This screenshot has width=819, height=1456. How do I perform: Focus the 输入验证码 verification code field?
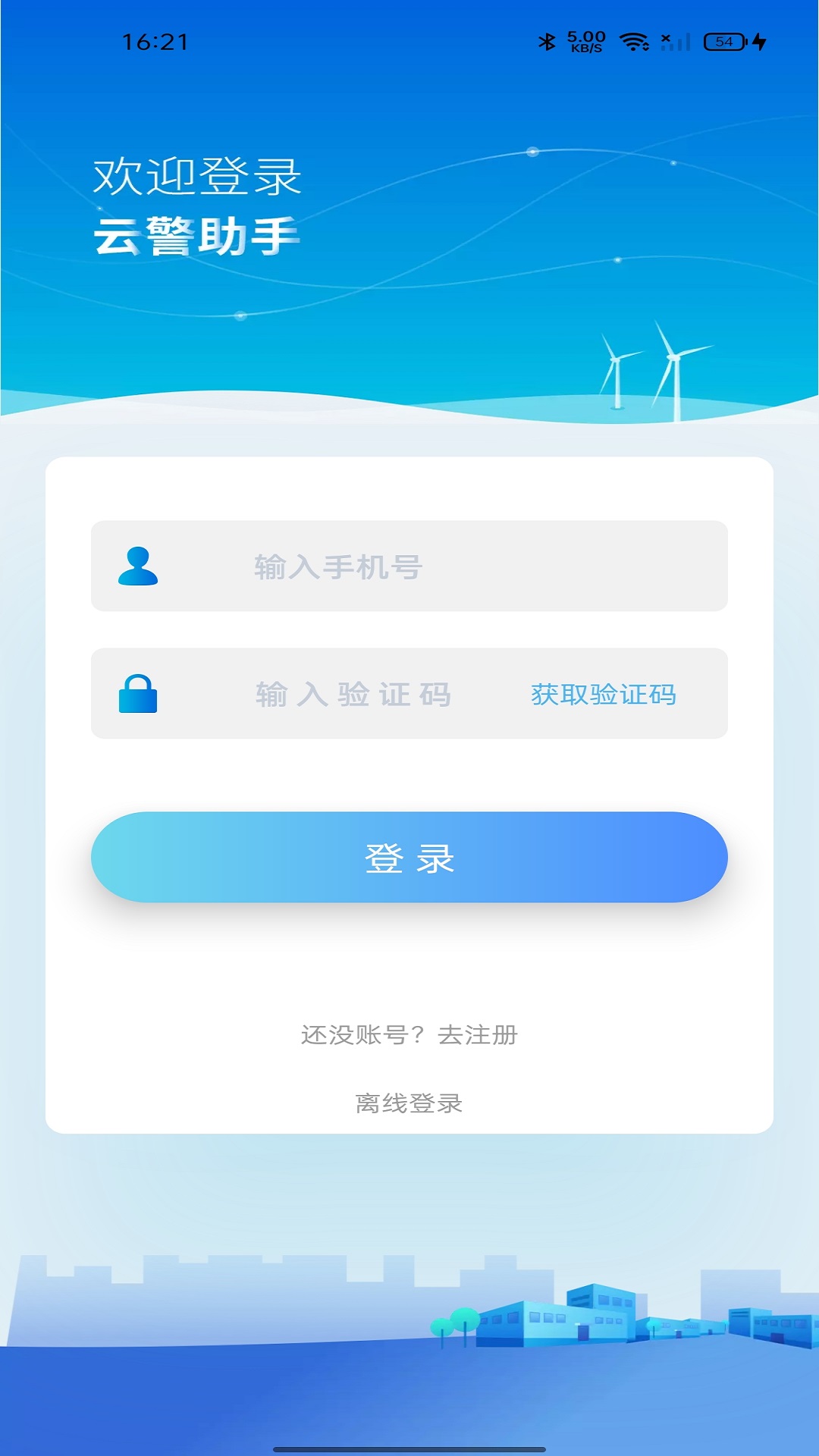click(x=353, y=694)
